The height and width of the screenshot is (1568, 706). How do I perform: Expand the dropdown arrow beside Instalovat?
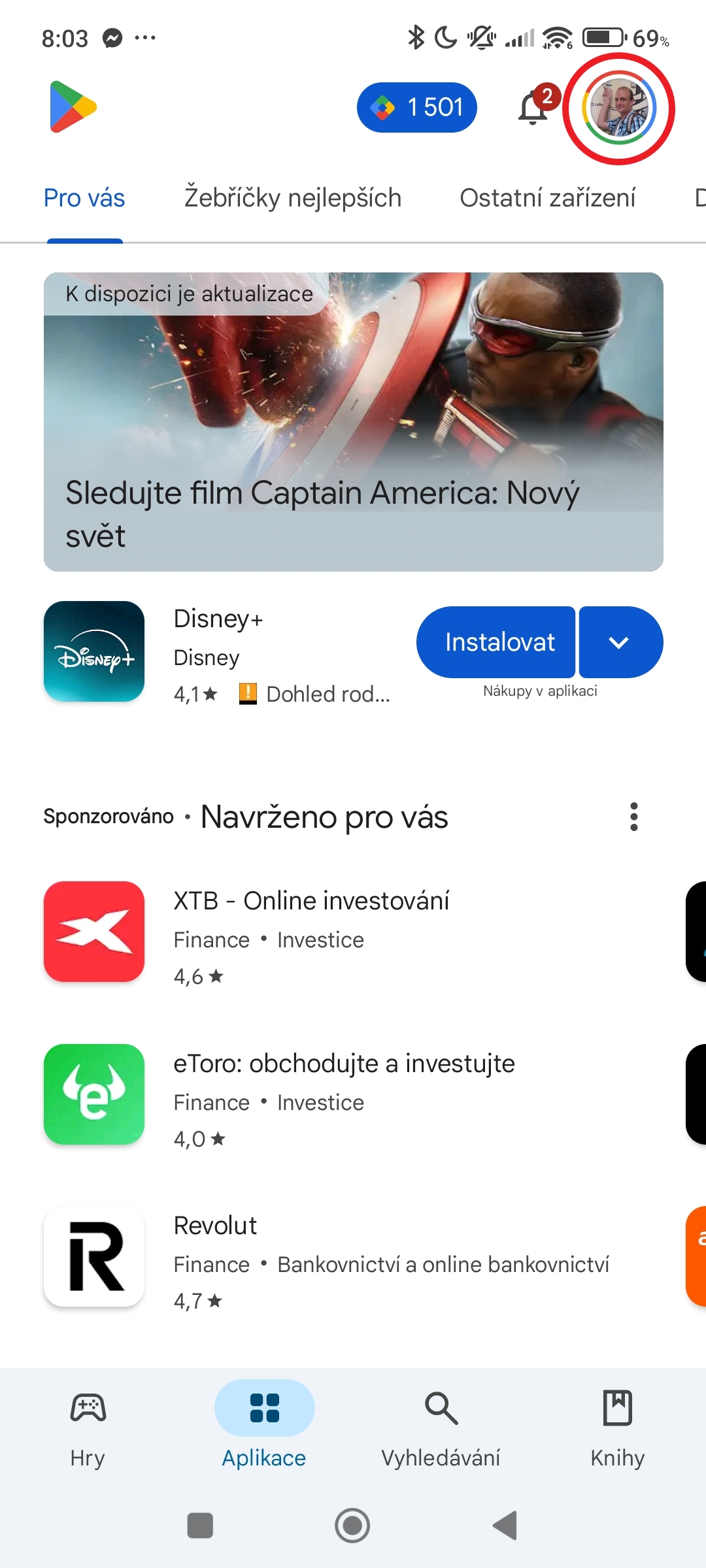click(x=620, y=642)
